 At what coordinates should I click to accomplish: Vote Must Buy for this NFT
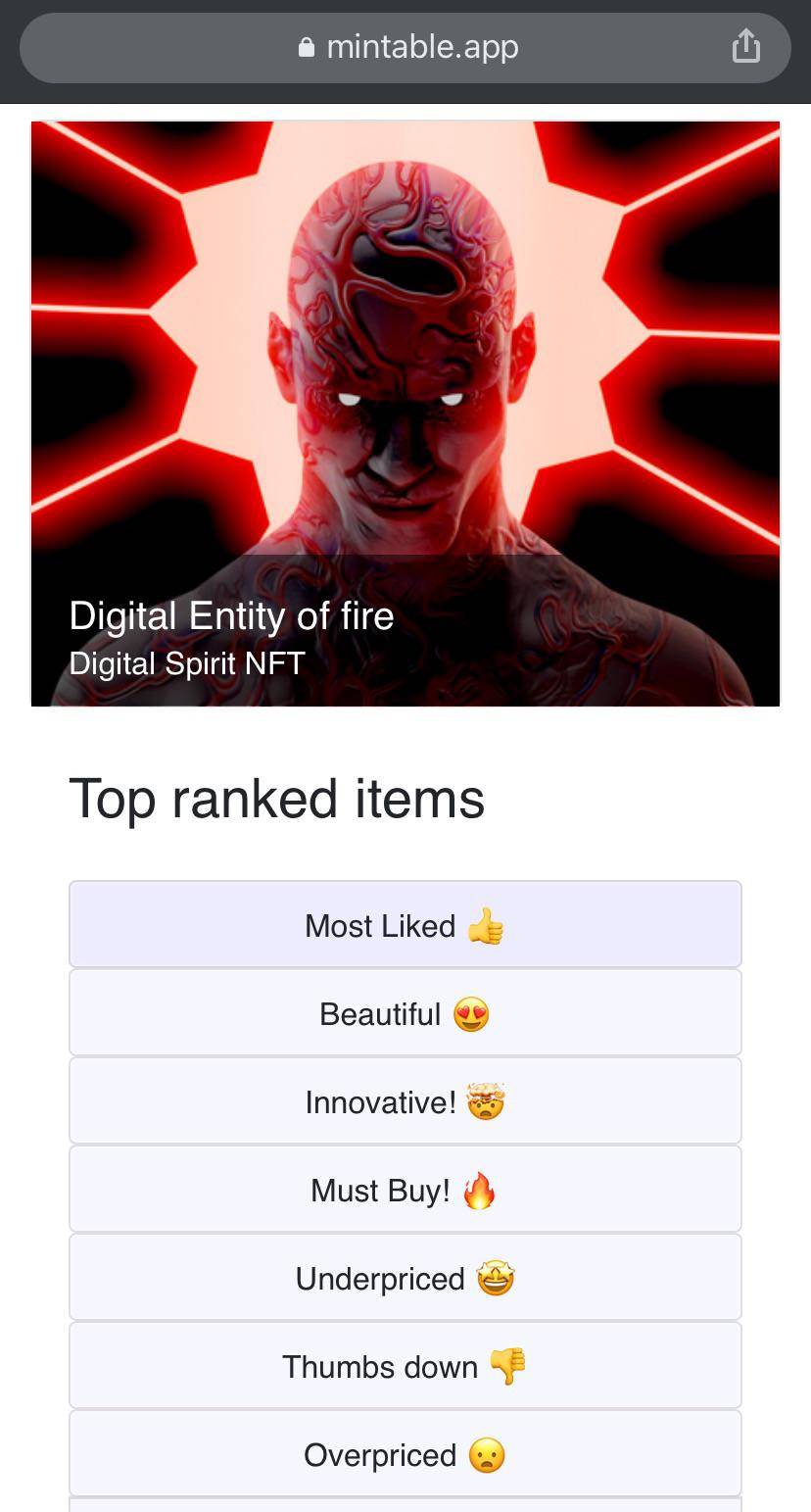coord(405,1190)
